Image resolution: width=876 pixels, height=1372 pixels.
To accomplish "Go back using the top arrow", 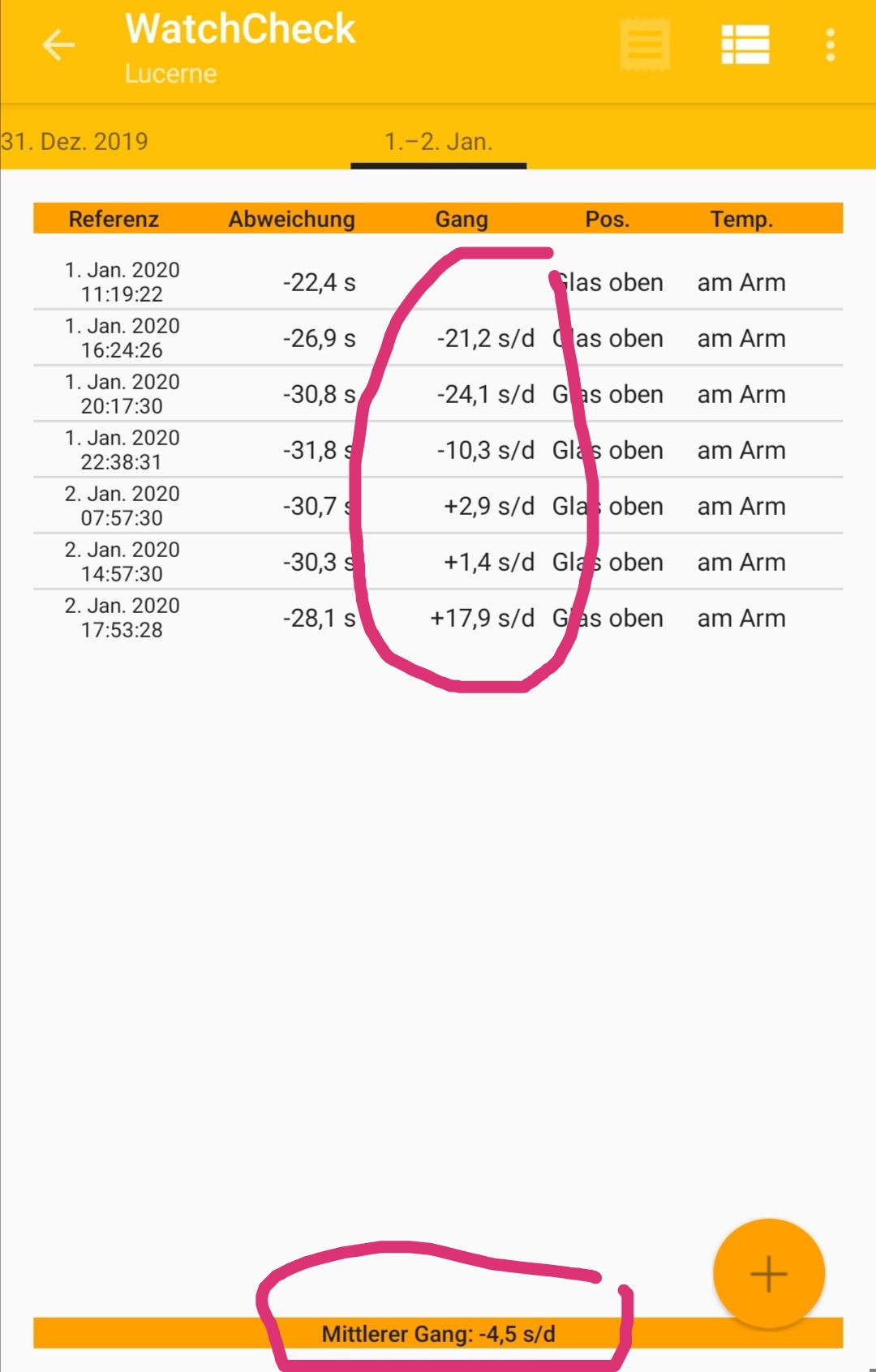I will (x=58, y=45).
